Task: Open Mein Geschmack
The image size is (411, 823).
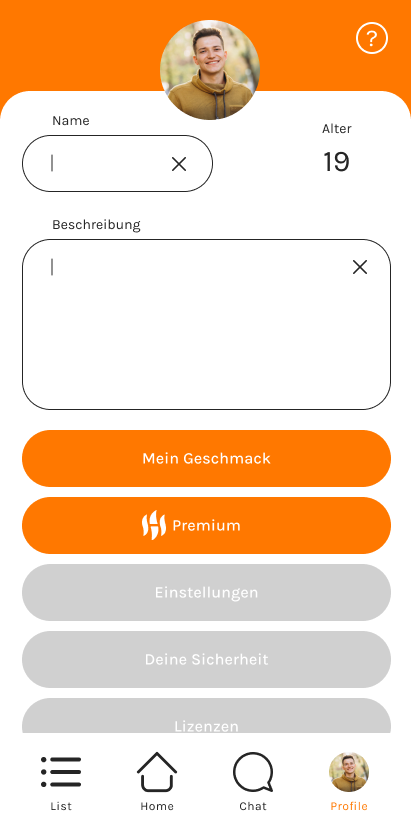Action: pyautogui.click(x=206, y=459)
